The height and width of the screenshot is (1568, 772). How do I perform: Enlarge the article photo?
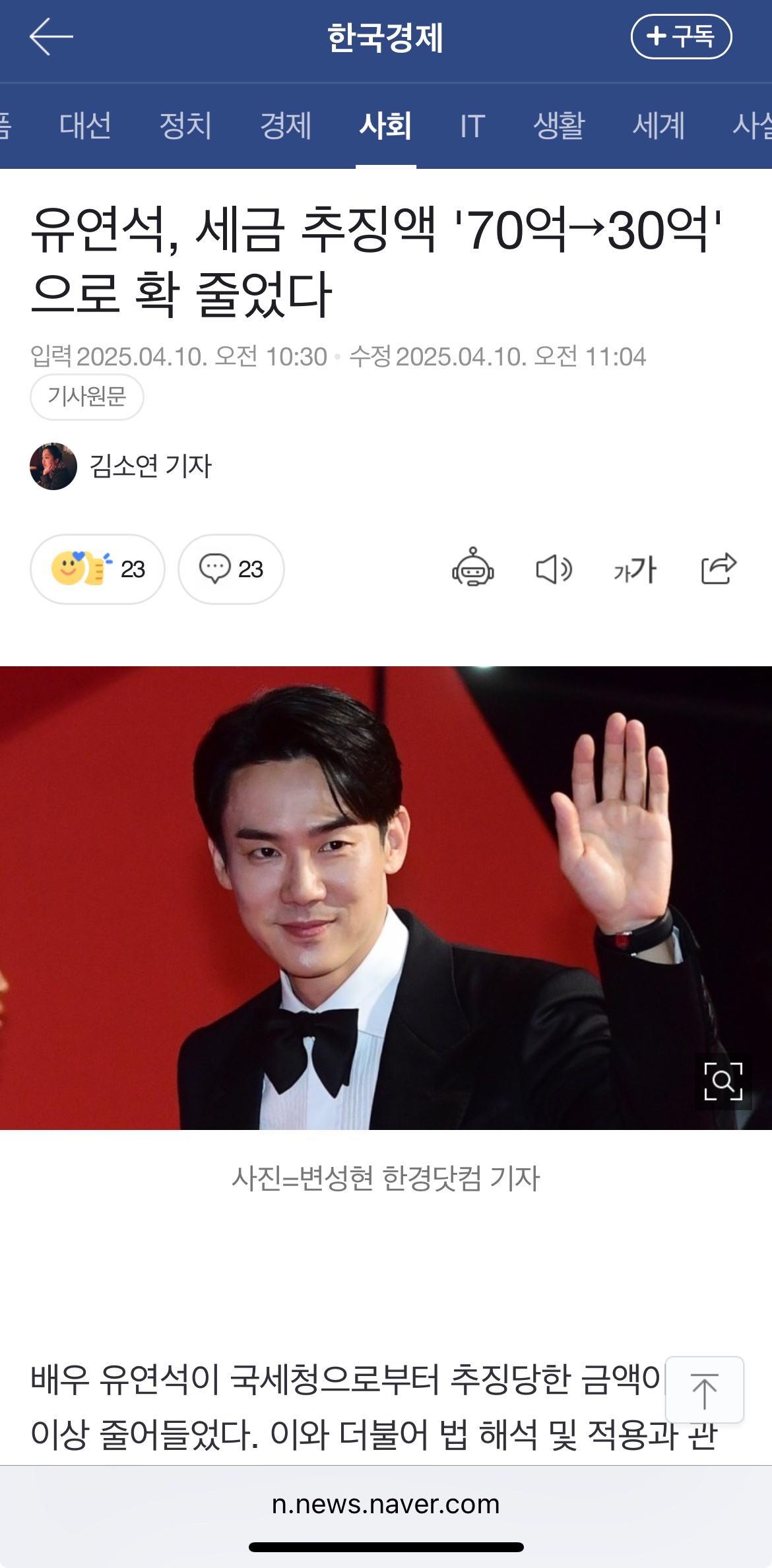pyautogui.click(x=723, y=1081)
